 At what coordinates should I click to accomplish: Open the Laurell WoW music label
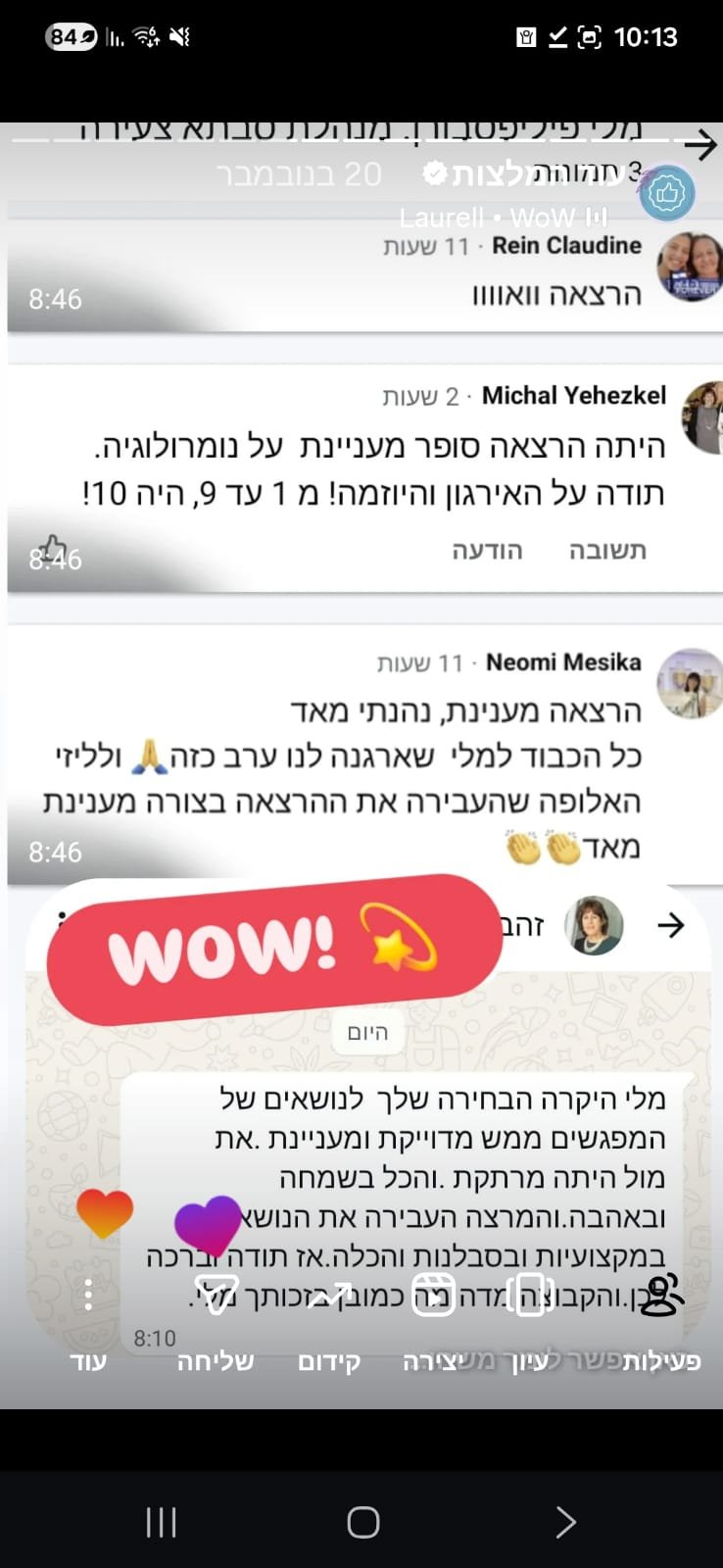point(504,218)
